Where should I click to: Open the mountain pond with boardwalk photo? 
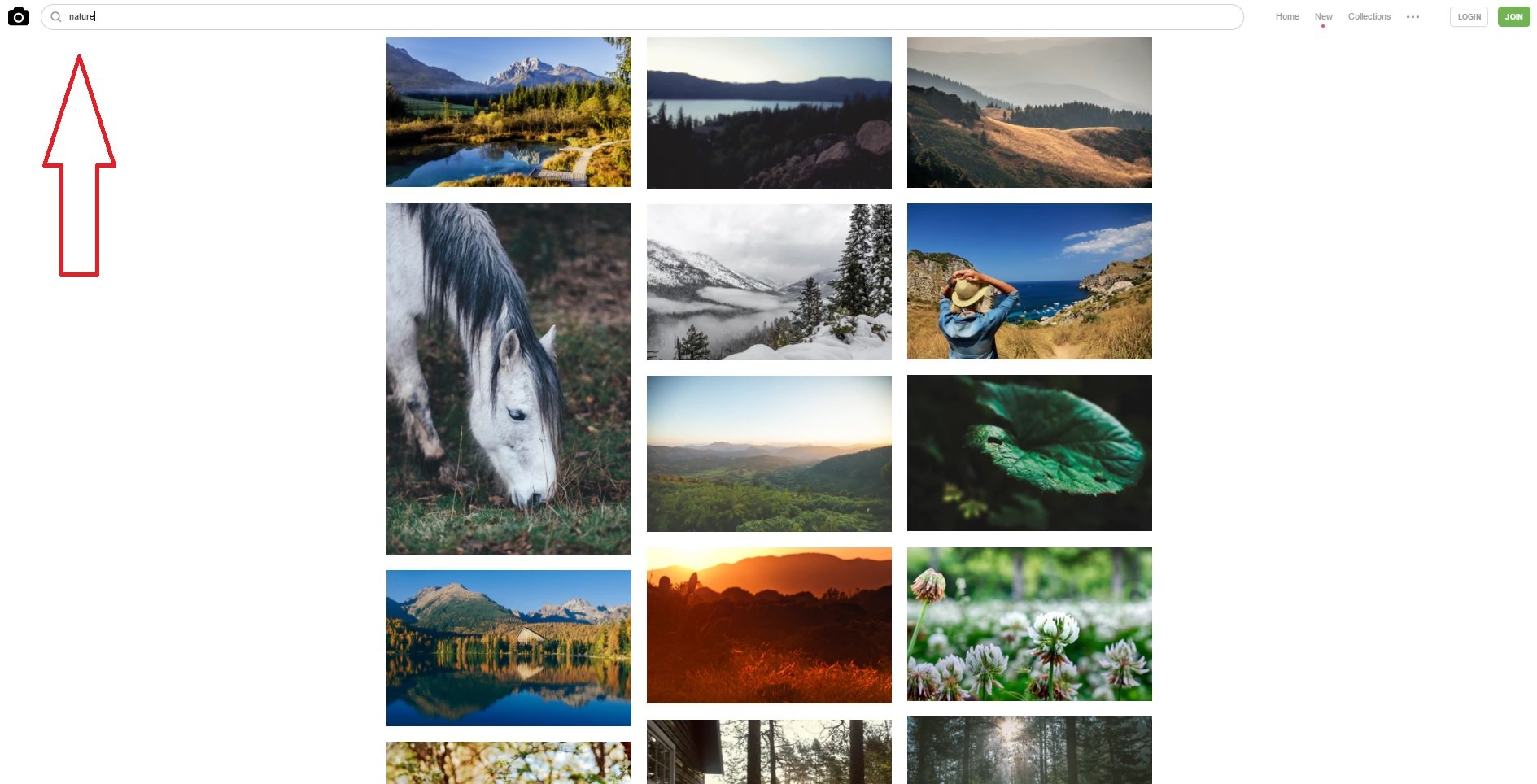click(509, 112)
